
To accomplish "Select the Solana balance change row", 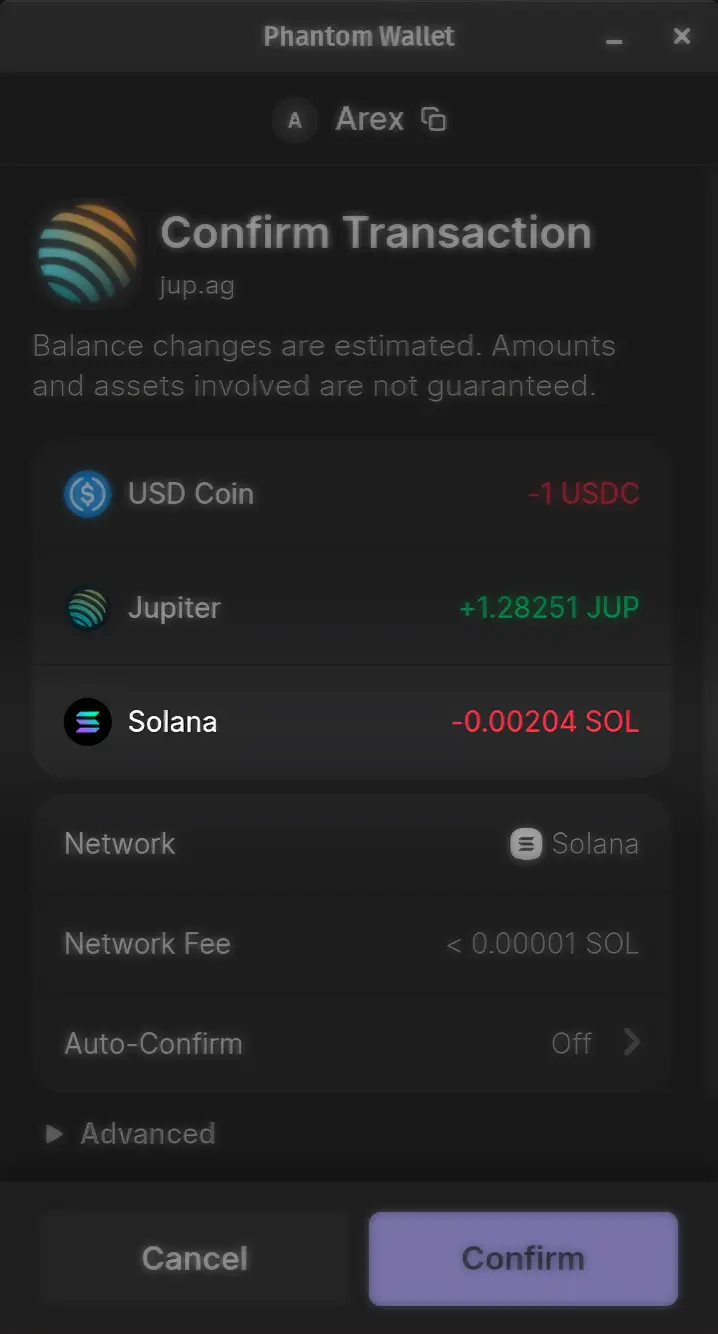I will point(352,721).
